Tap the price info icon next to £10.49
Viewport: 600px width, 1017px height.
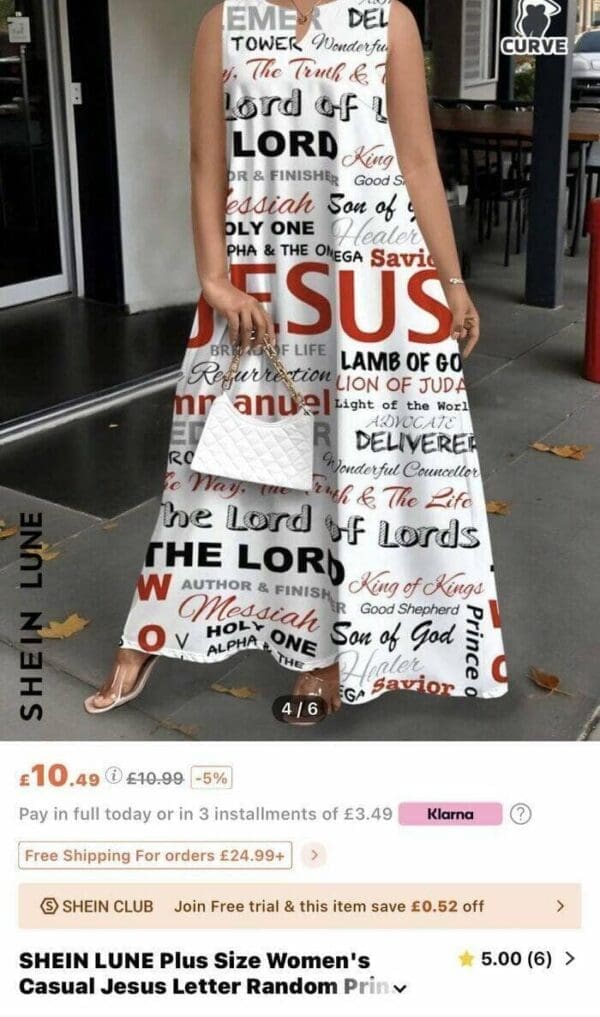pos(114,776)
